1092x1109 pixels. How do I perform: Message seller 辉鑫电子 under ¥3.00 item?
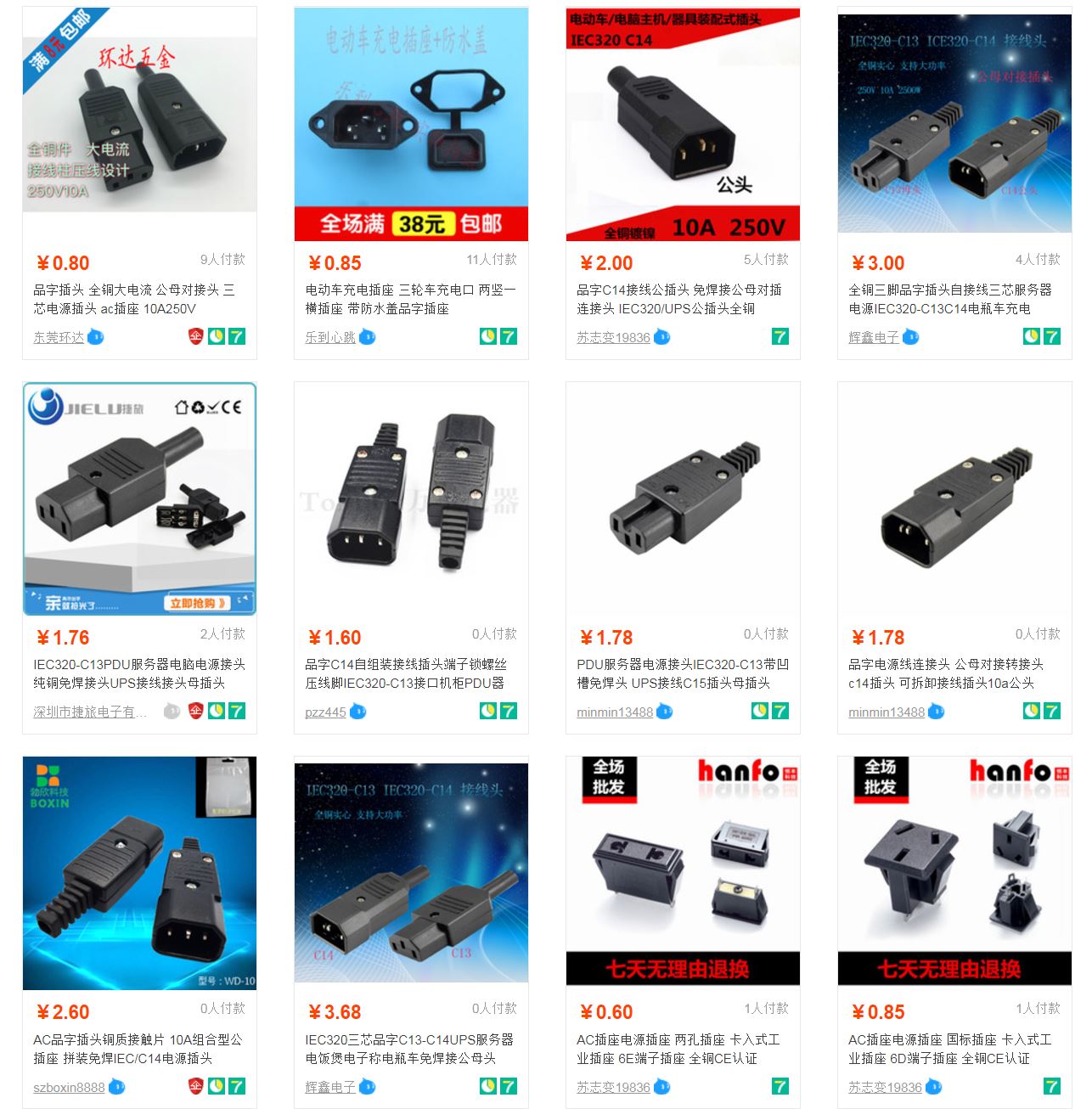[911, 337]
